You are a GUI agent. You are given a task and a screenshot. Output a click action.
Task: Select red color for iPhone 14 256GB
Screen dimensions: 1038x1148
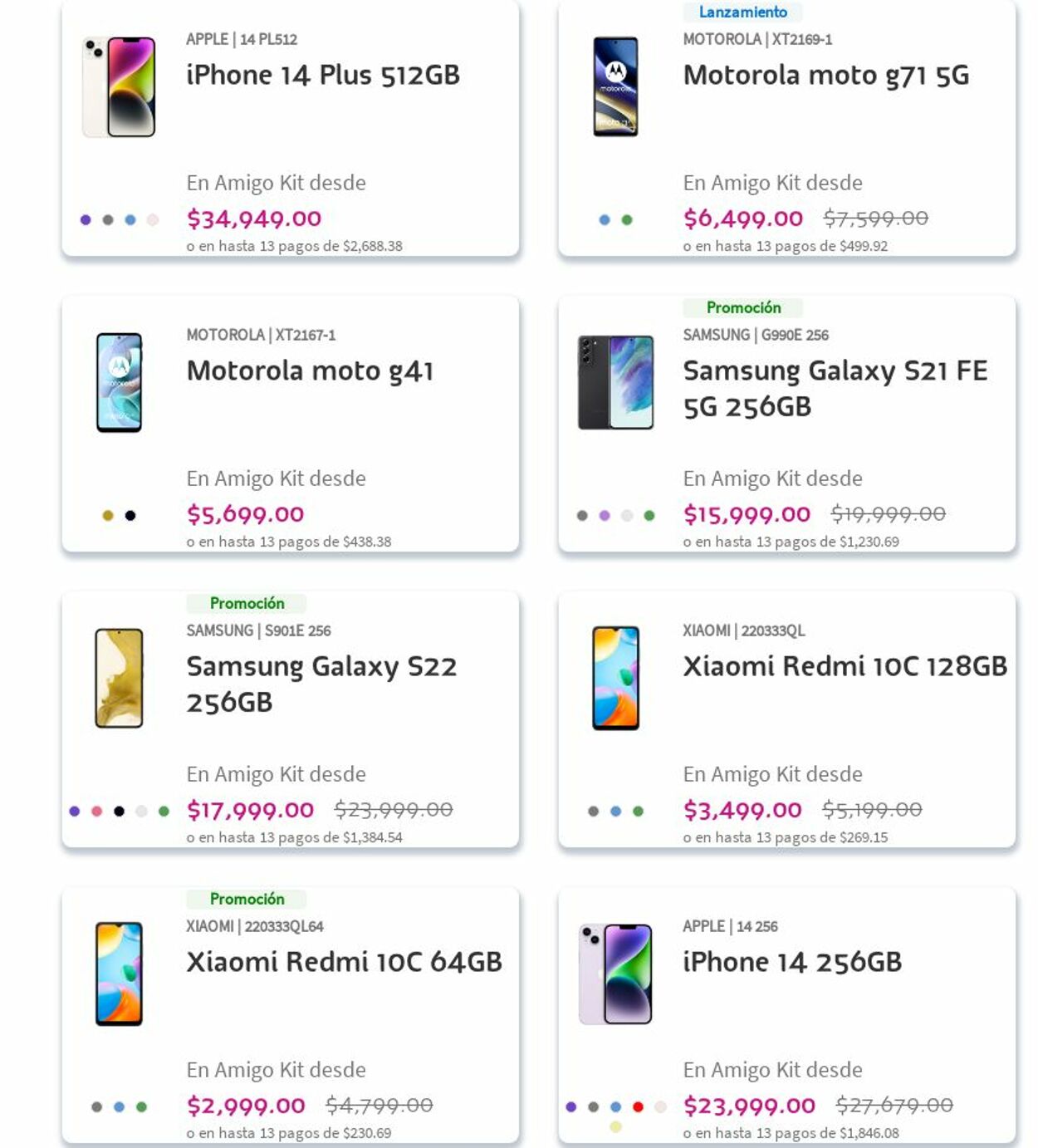(638, 1106)
